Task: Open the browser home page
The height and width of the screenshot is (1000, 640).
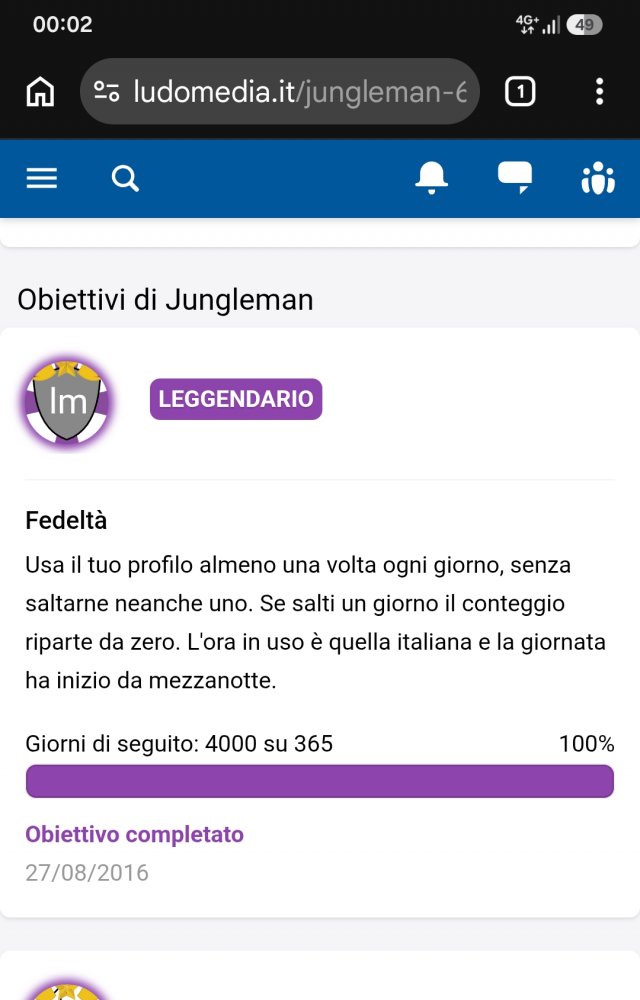Action: 40,92
